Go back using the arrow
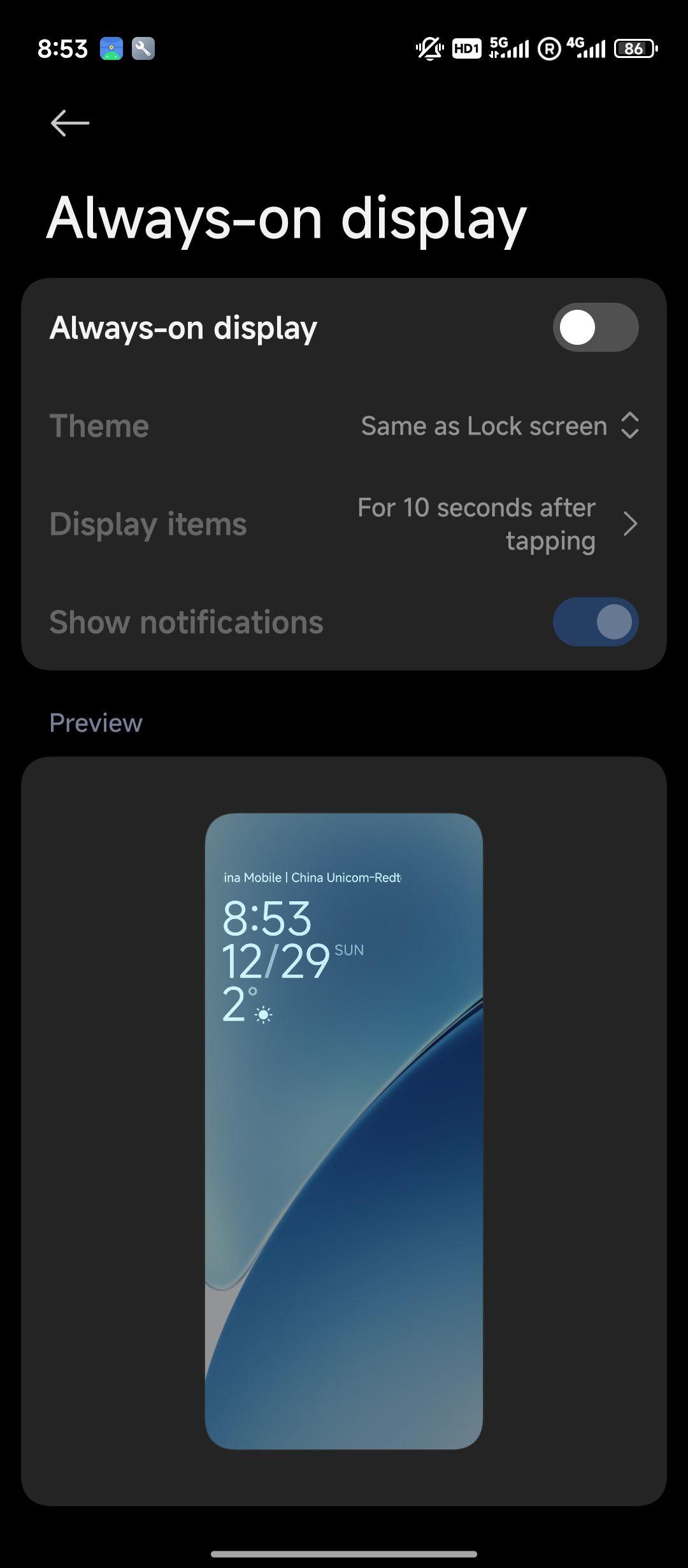 [x=69, y=123]
